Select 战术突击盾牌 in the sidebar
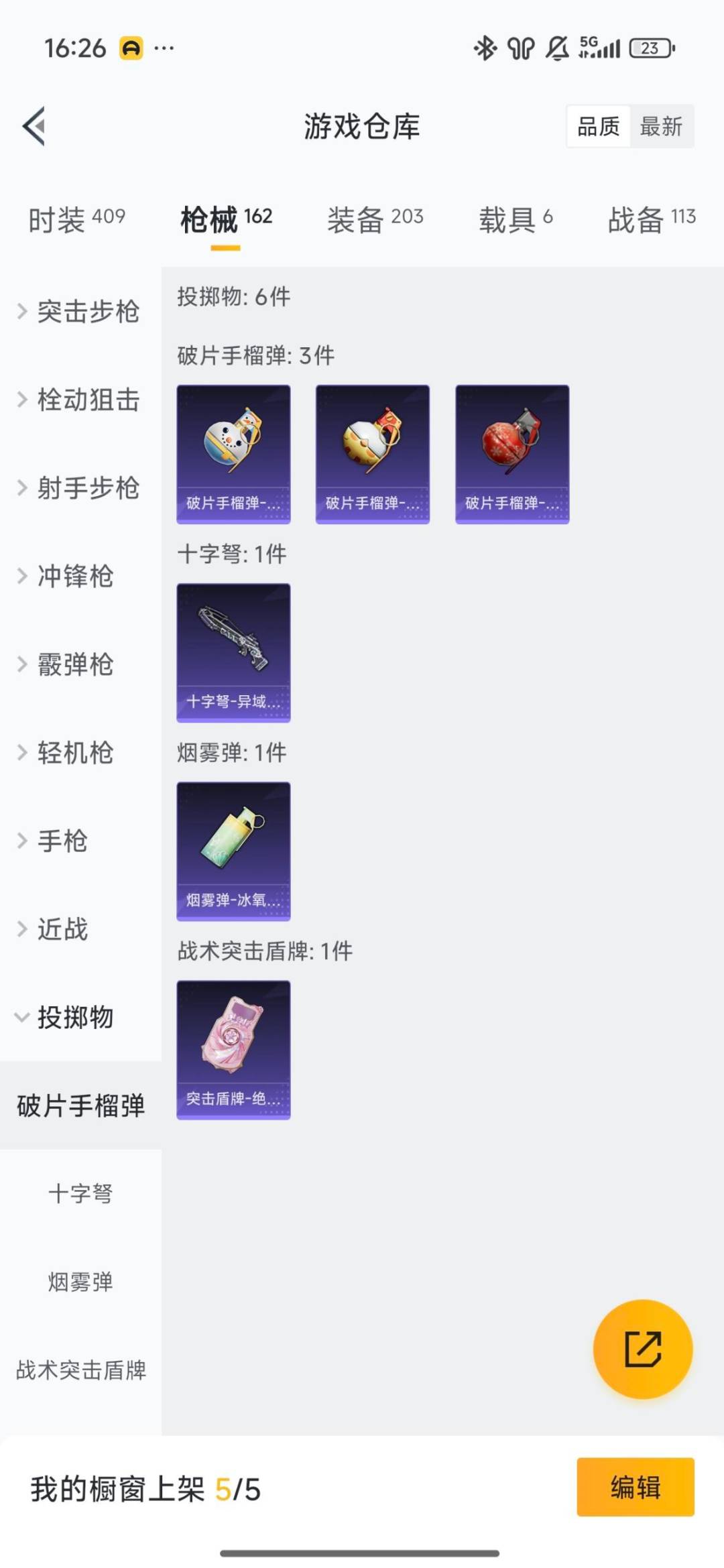This screenshot has width=724, height=1568. (80, 1370)
